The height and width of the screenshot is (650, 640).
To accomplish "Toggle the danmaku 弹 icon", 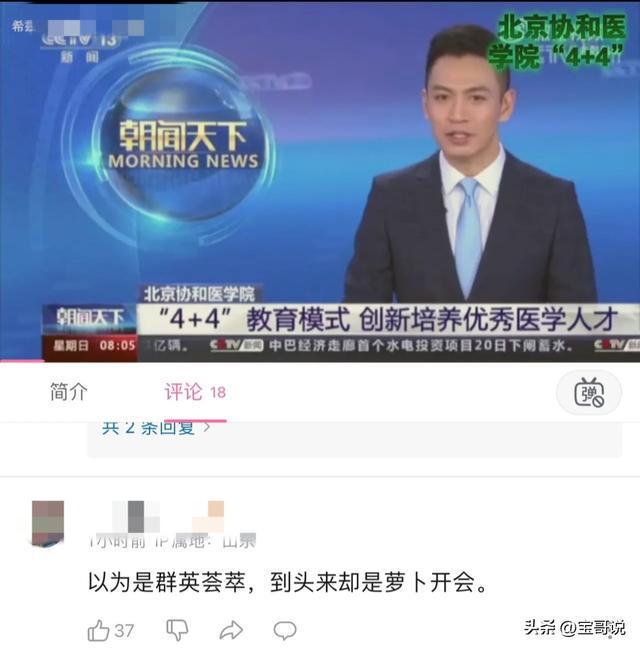I will 589,393.
